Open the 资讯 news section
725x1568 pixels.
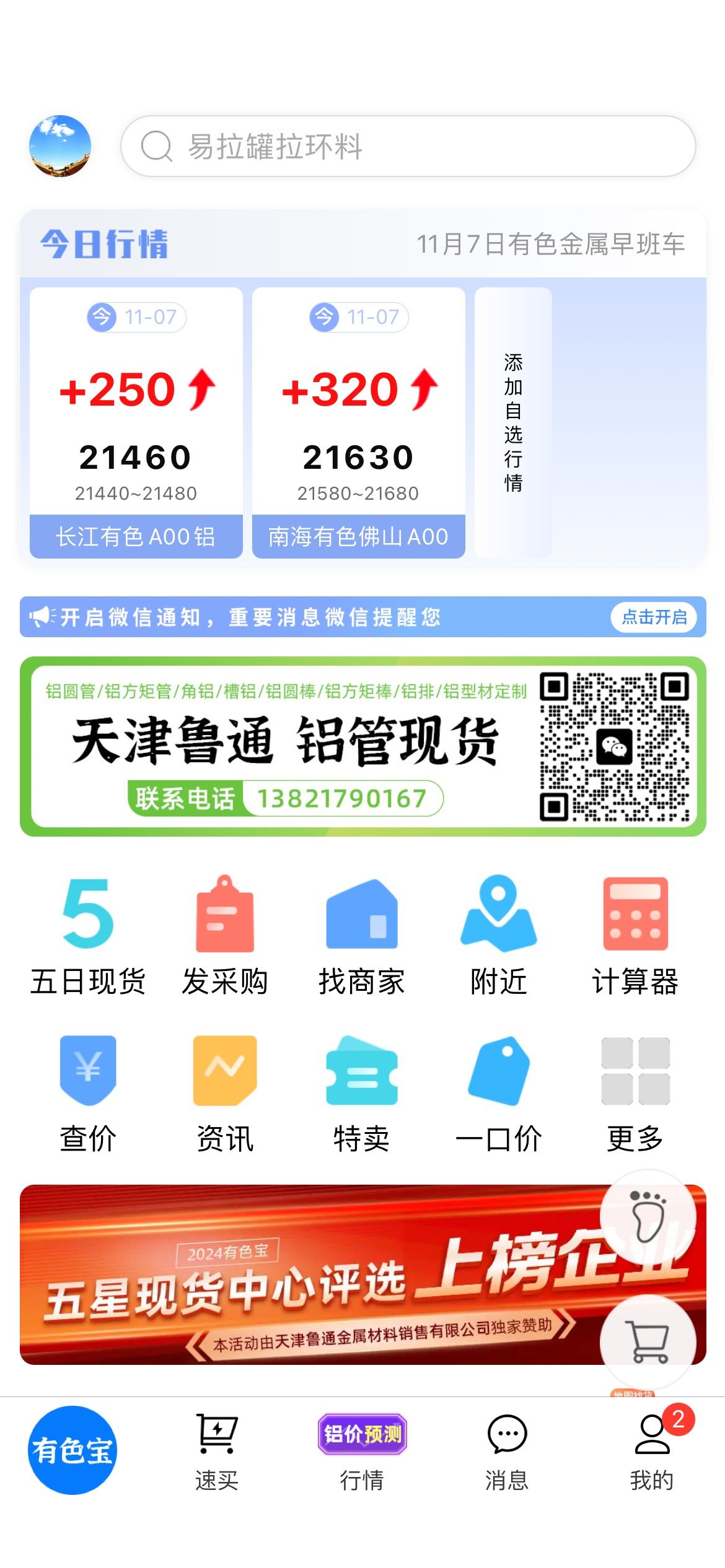click(x=225, y=1094)
